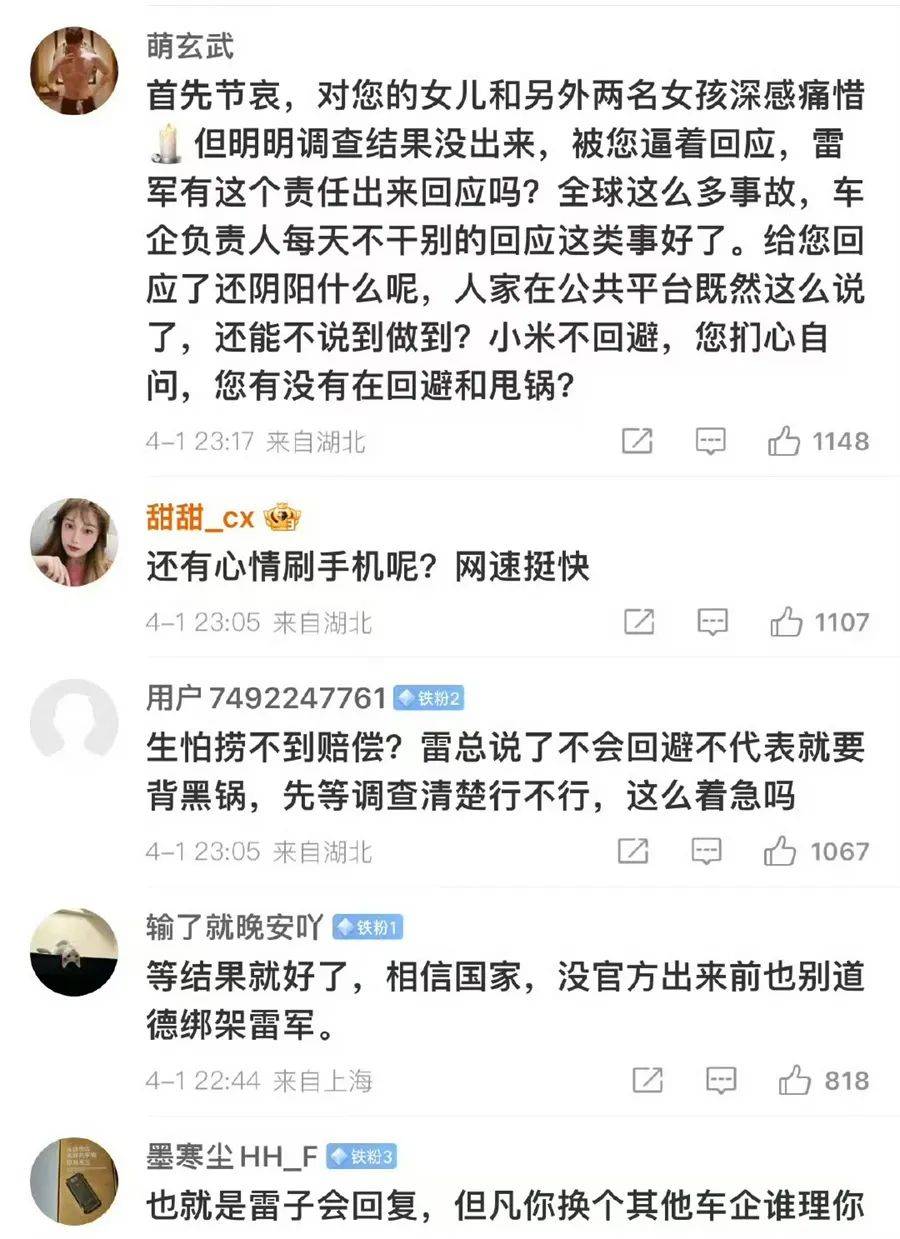Screen dimensions: 900x1239
Task: Reply to 用户7492247761's comment
Action: coord(707,851)
